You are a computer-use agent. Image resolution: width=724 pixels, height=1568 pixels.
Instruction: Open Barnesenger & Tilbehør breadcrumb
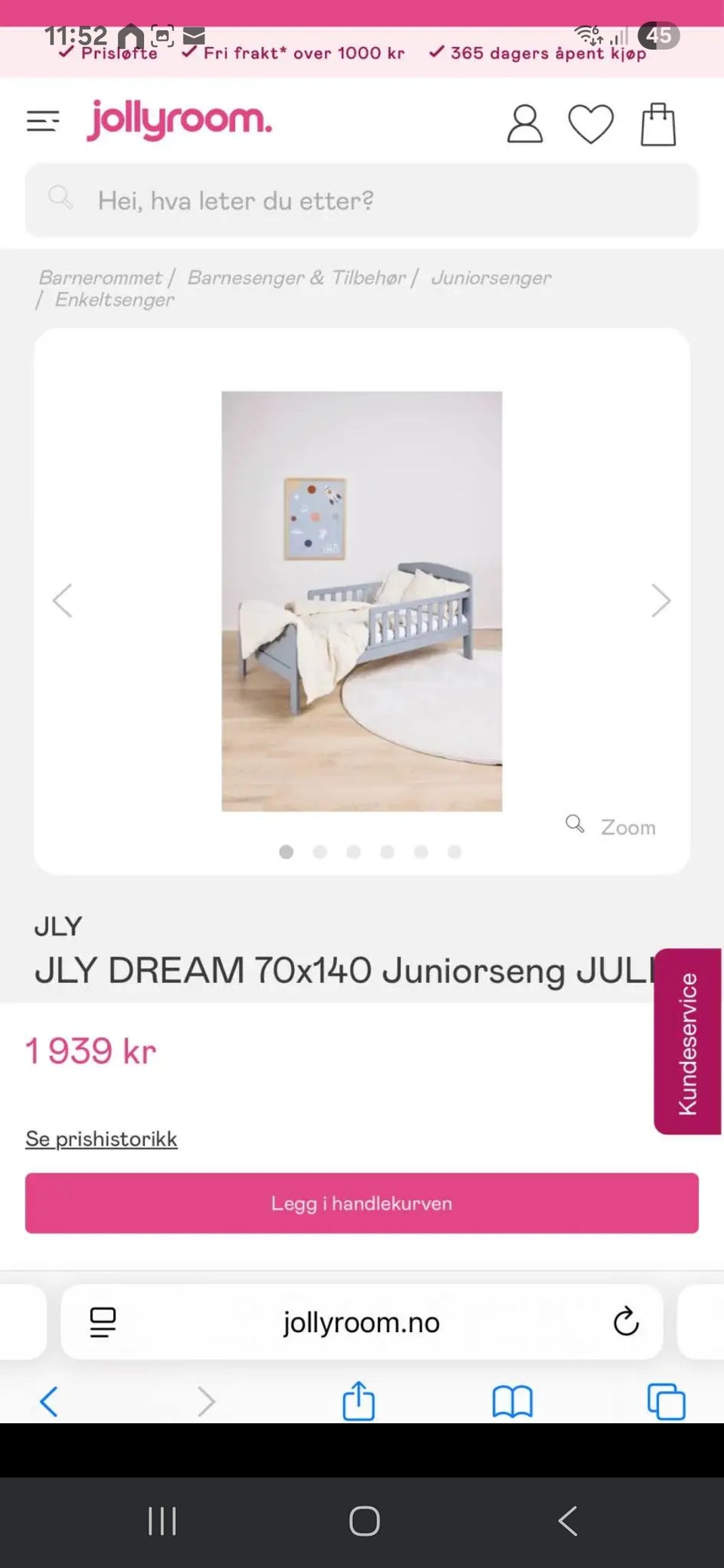(296, 277)
